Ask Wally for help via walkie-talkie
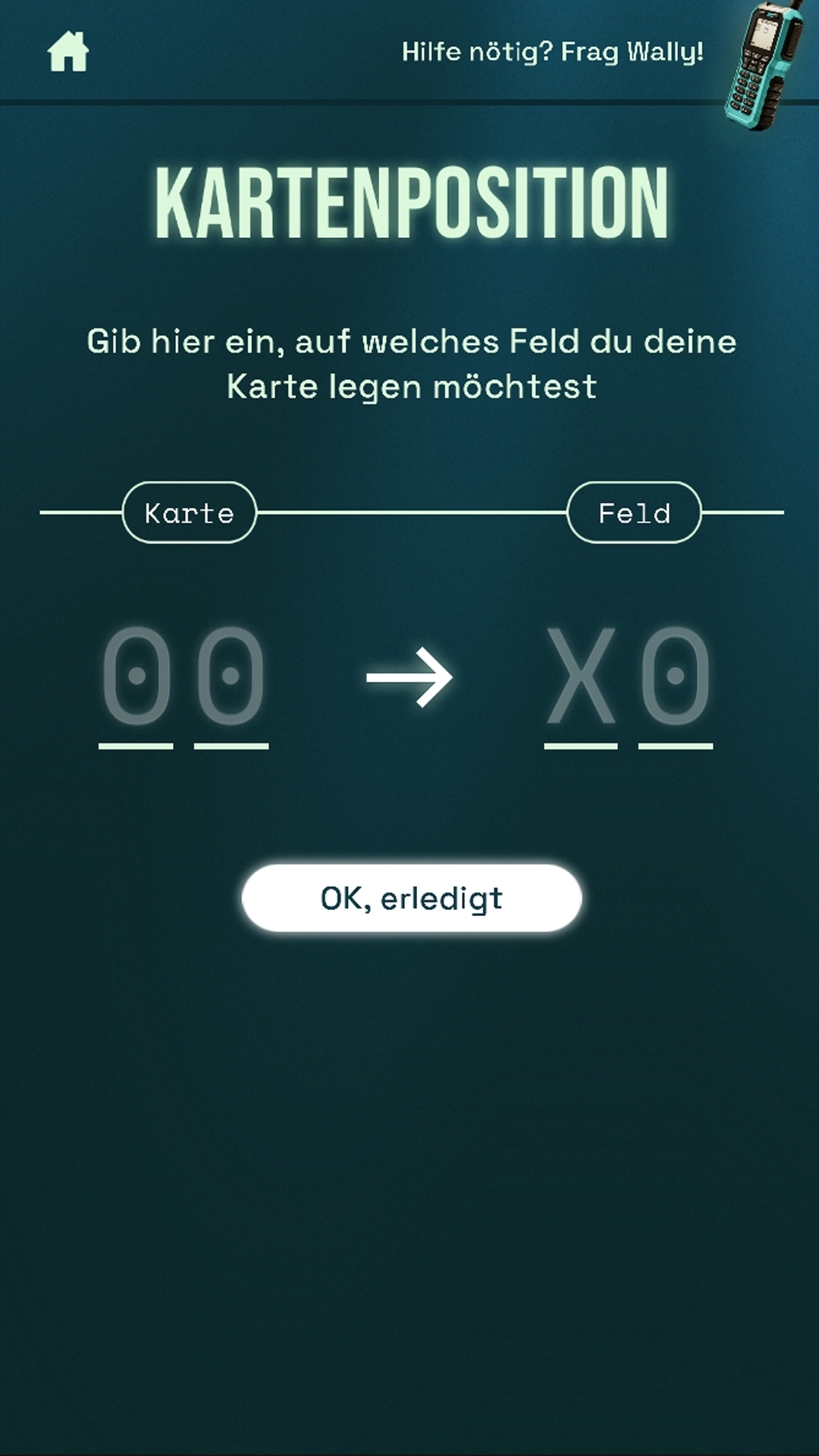Viewport: 819px width, 1456px height. (764, 65)
